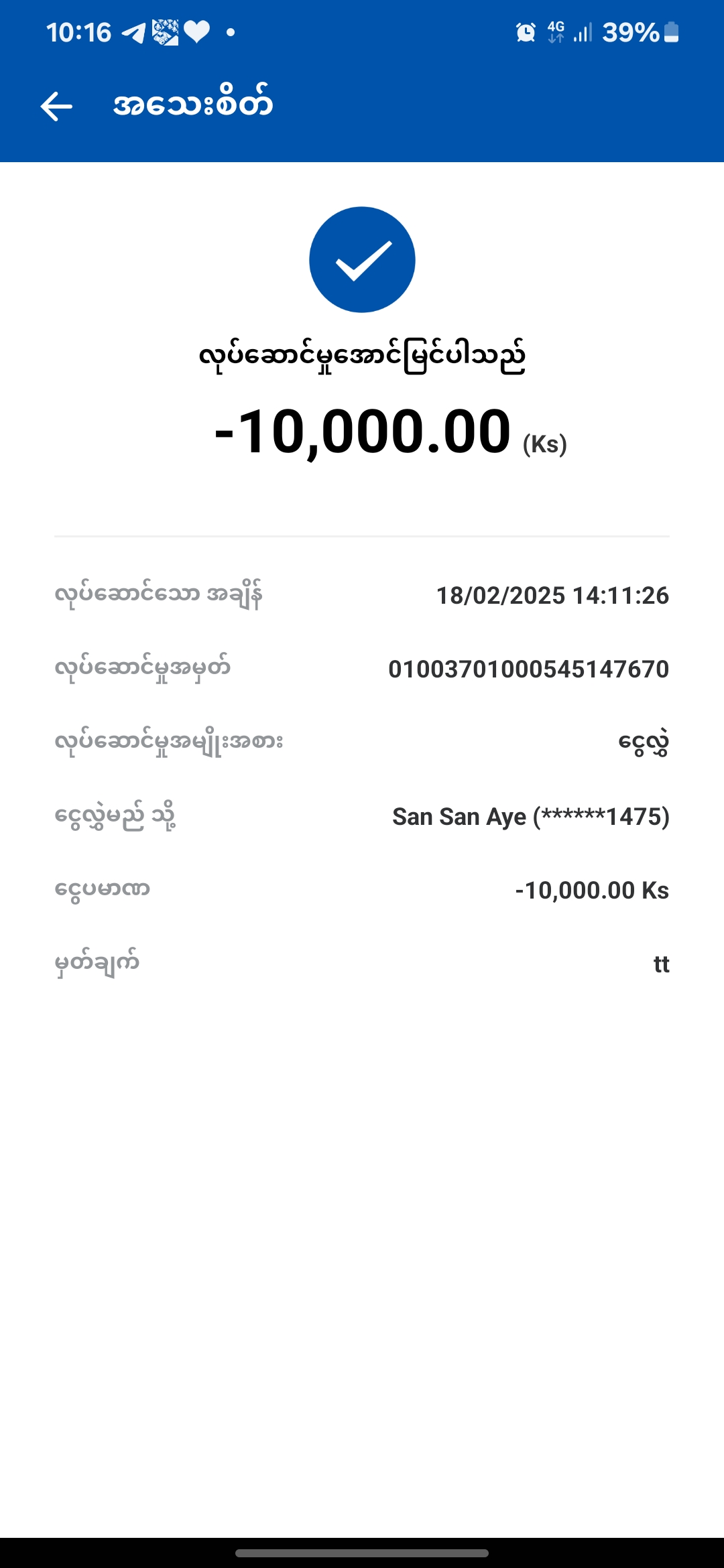This screenshot has width=724, height=1568.
Task: Go back using the header arrow
Action: [x=56, y=107]
